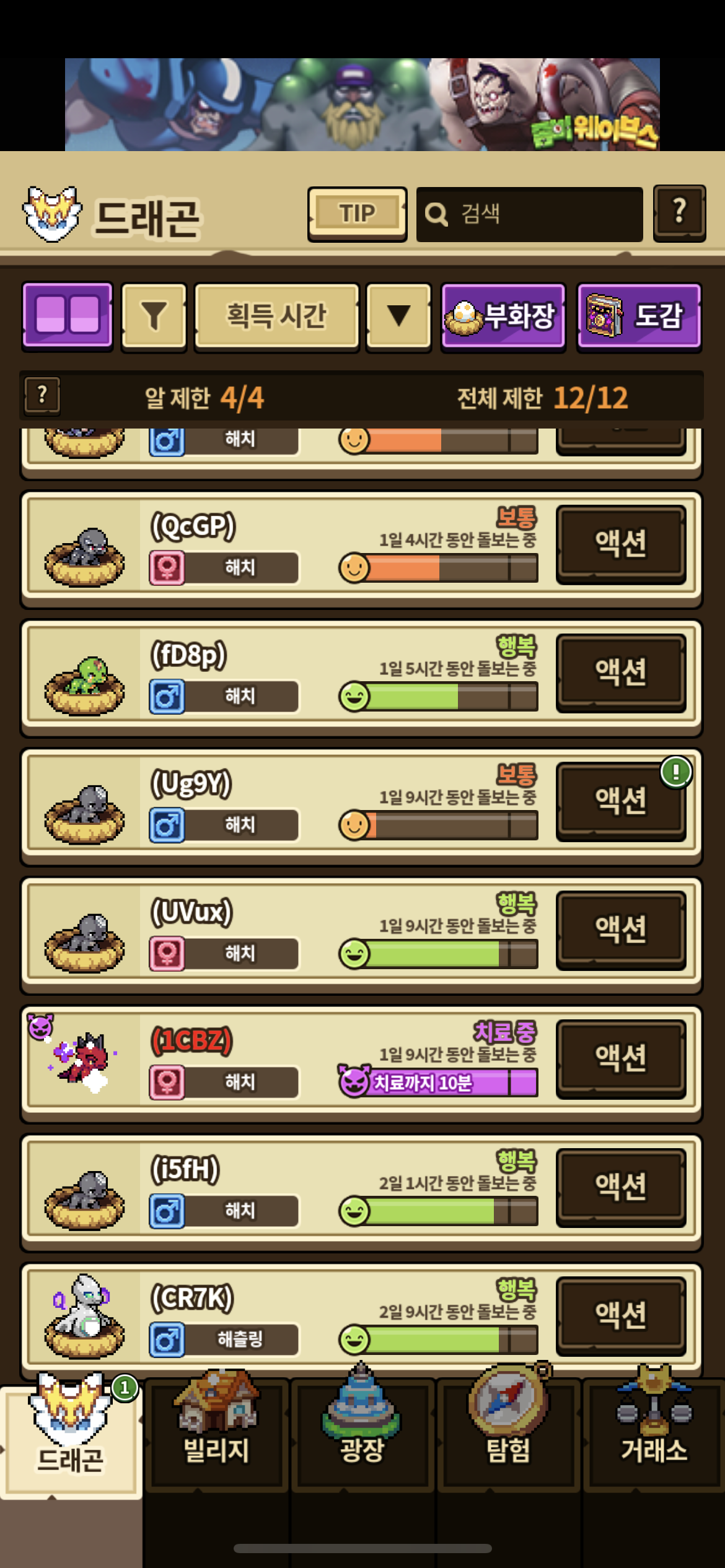This screenshot has height=1568, width=725.
Task: Tap 액션 for dragon Ug9Y
Action: tap(621, 801)
